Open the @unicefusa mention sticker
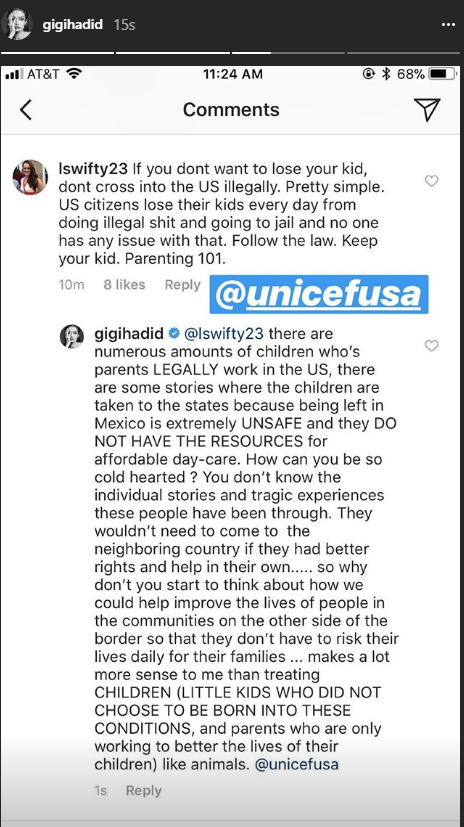Screen dimensions: 464x827 [318, 294]
